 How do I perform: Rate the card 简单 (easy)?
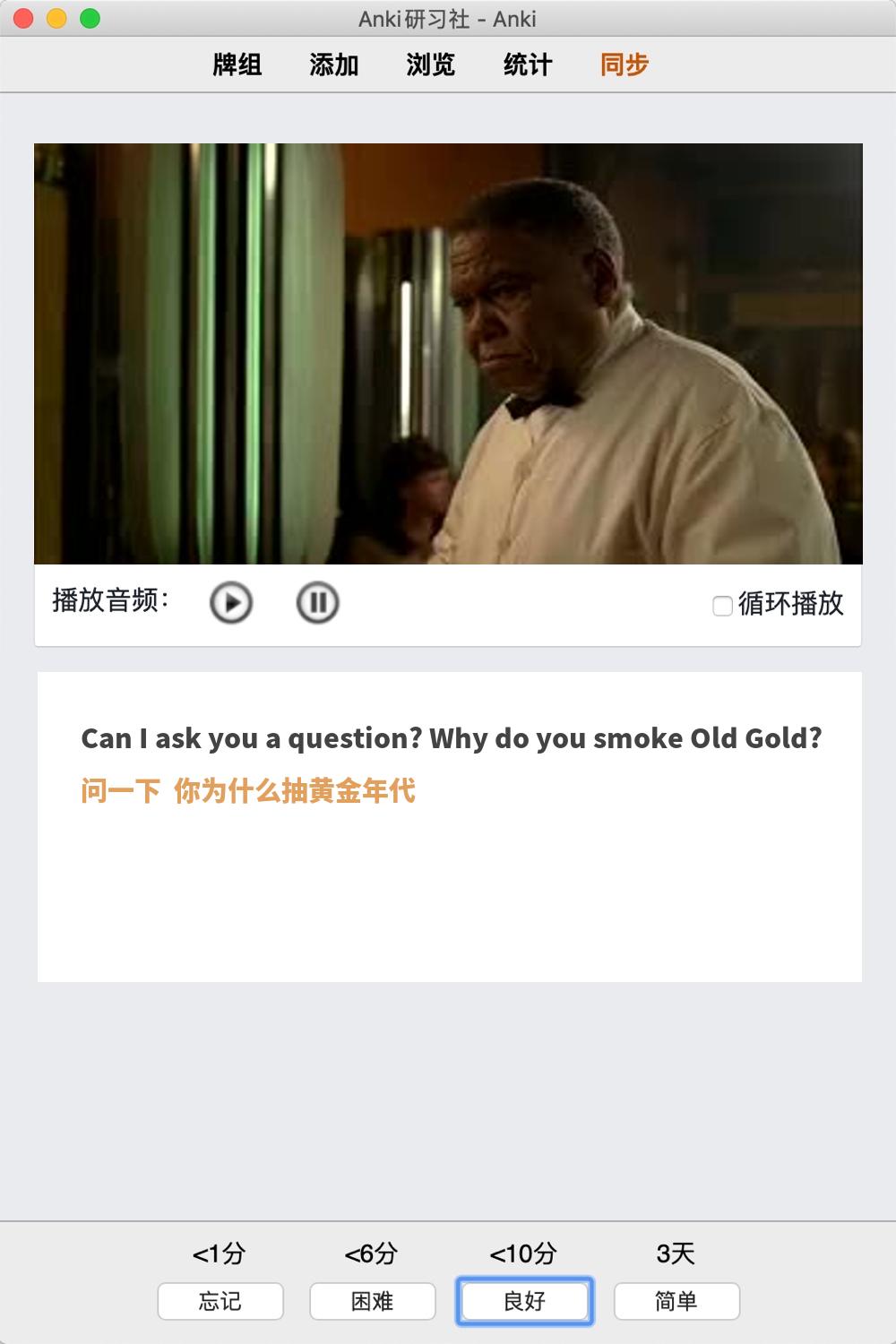click(x=676, y=1301)
